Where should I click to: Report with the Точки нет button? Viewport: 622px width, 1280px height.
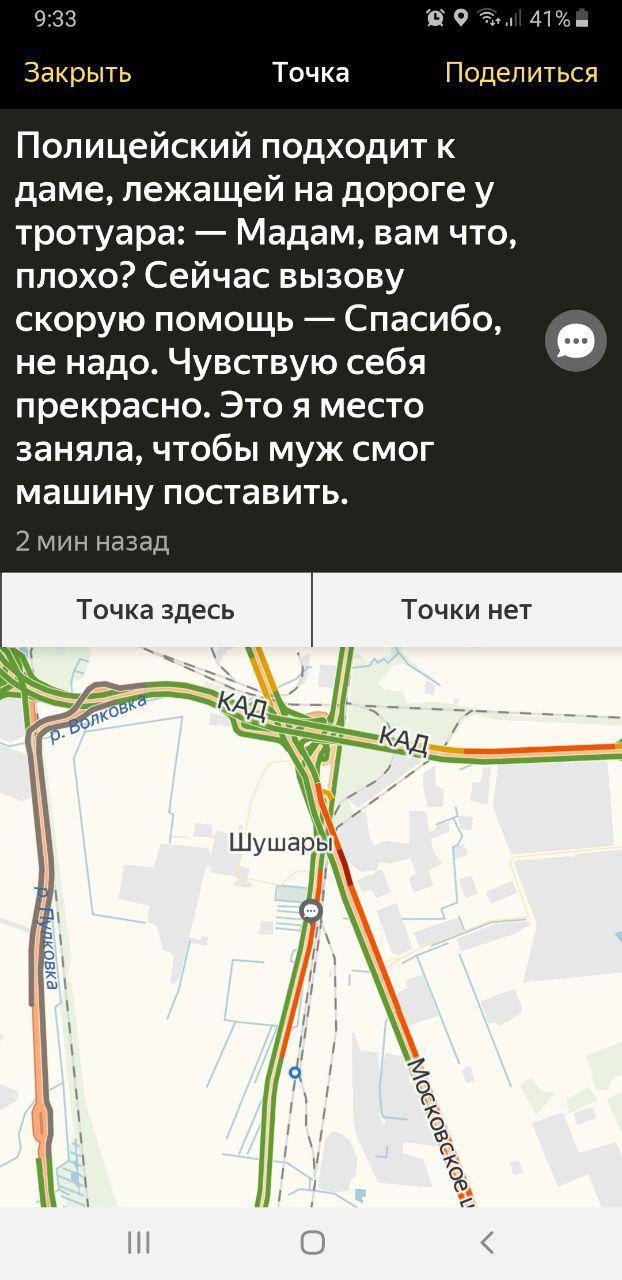tap(466, 609)
